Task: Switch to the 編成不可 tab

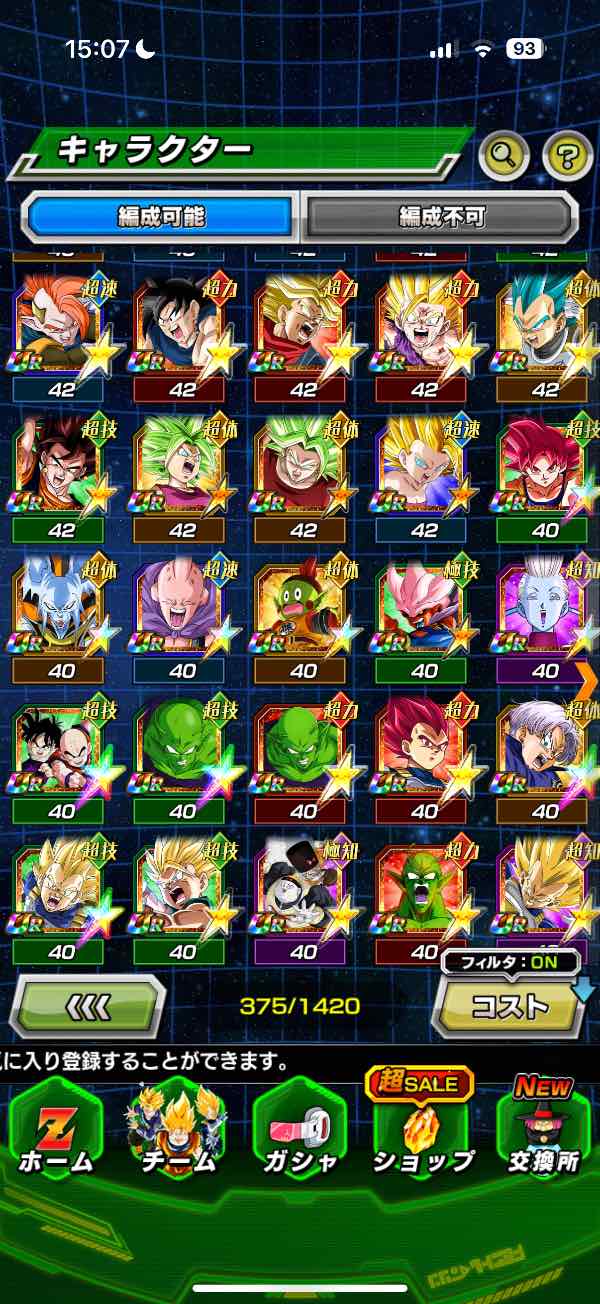Action: pyautogui.click(x=440, y=216)
